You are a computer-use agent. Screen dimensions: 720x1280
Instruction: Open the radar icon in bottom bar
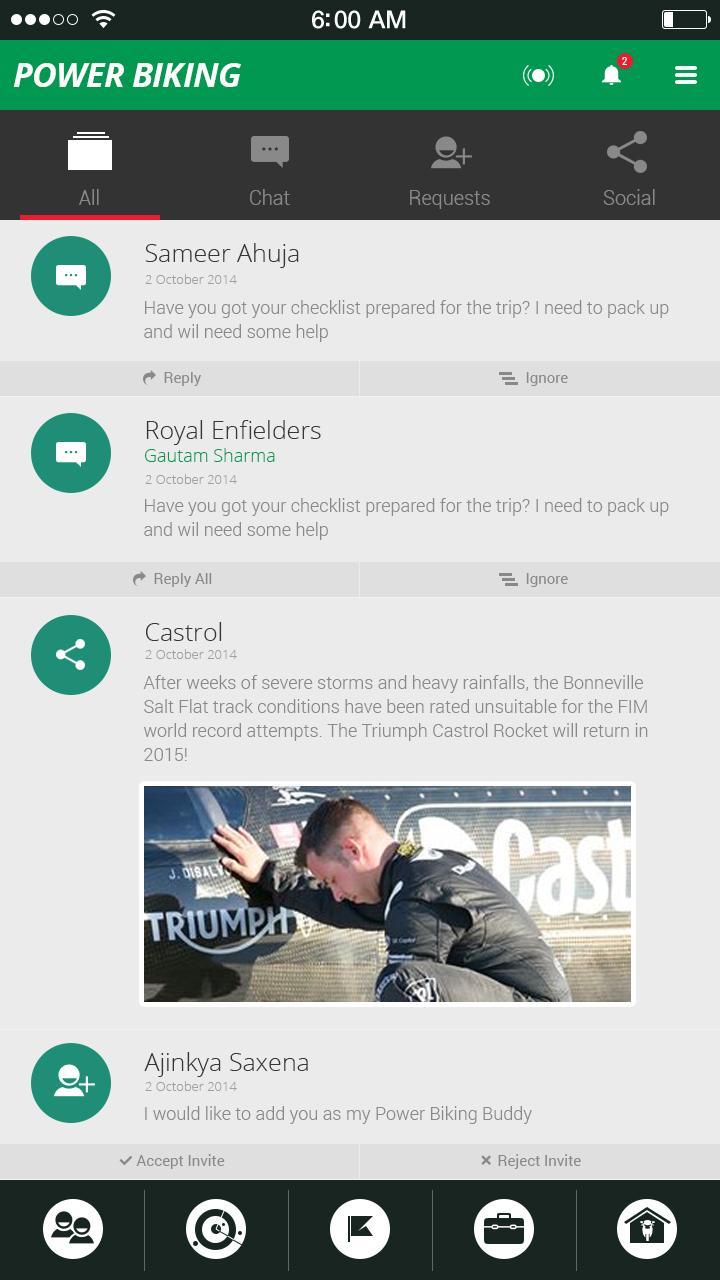tap(216, 1229)
